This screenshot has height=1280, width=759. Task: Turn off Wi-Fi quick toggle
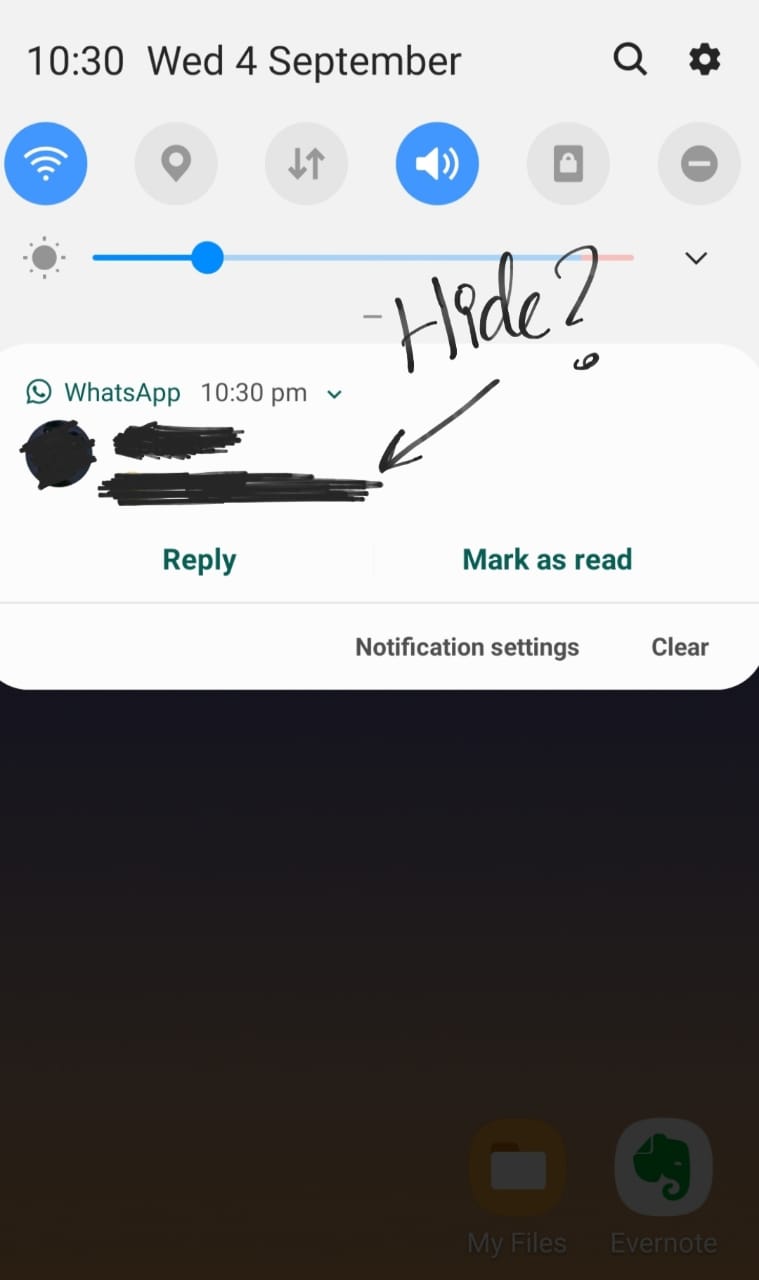point(46,163)
